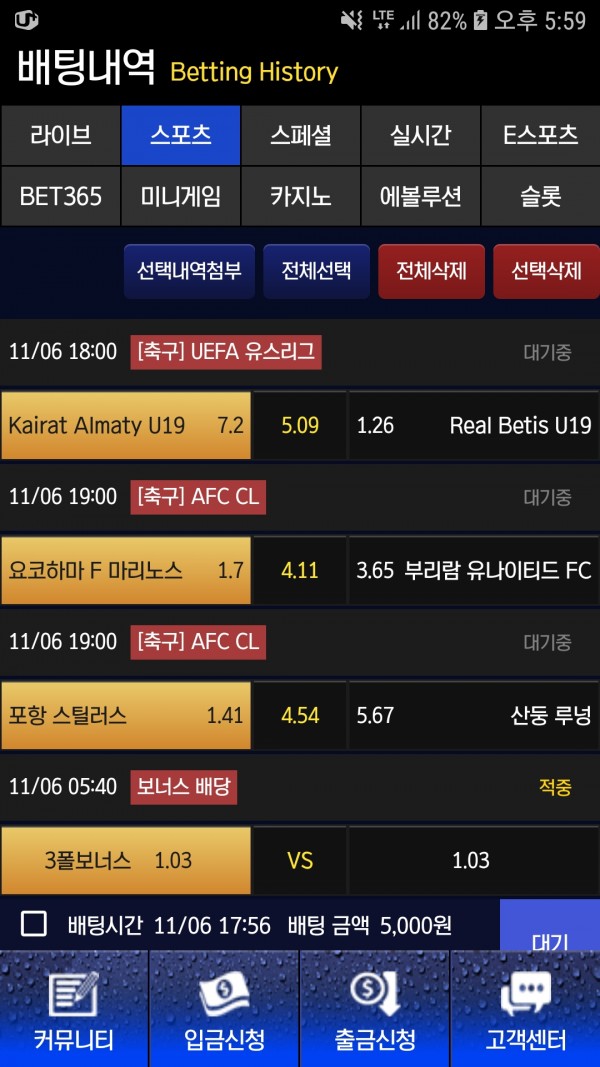This screenshot has height=1067, width=600.
Task: Open 고객센터 customer support
Action: (525, 1010)
